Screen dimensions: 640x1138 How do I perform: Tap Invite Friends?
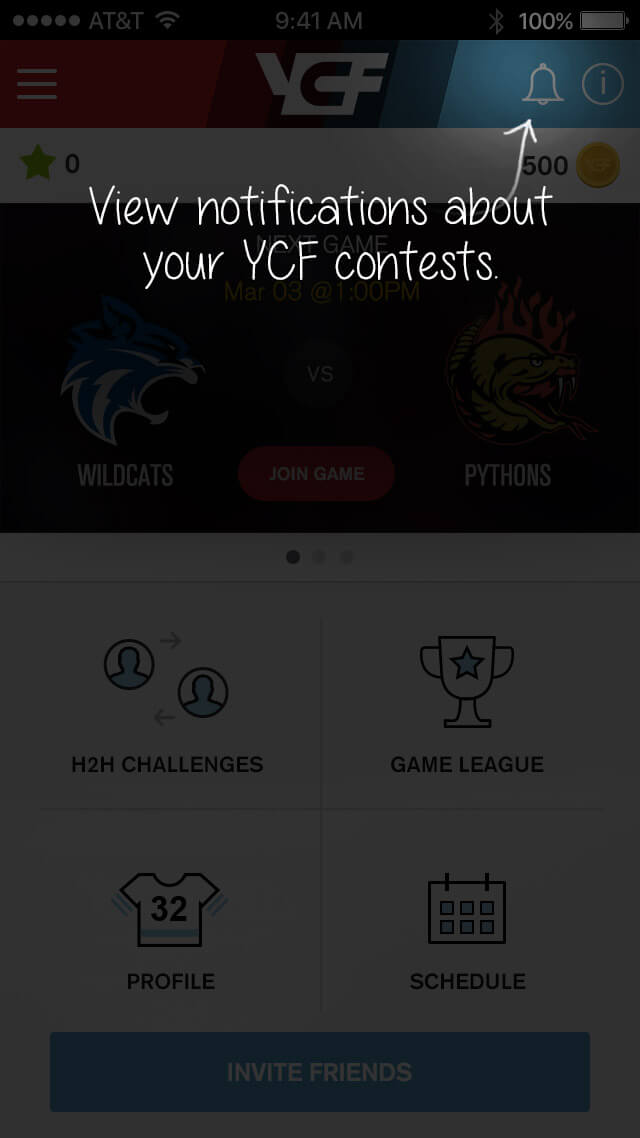(x=320, y=1072)
